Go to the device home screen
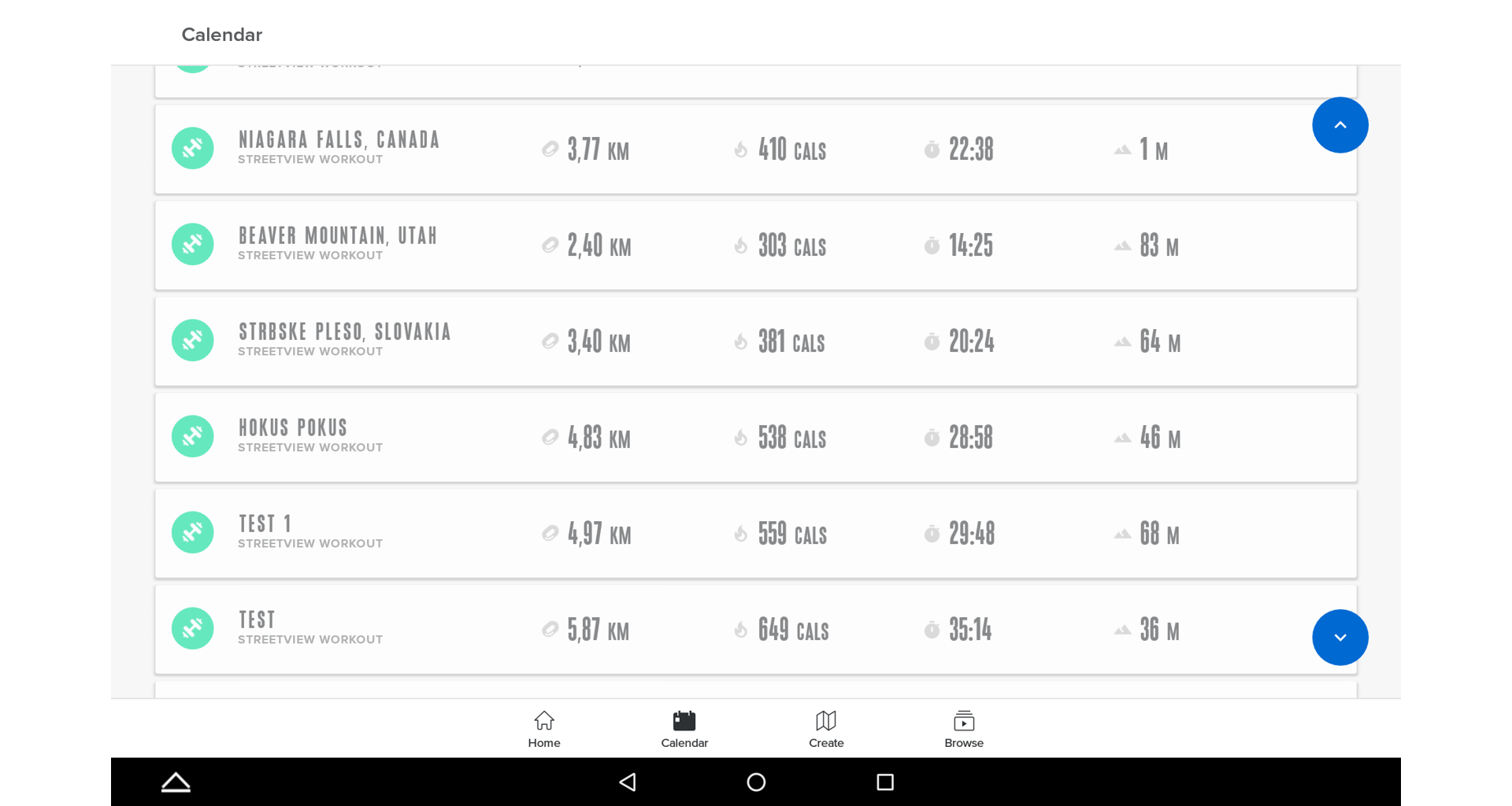Image resolution: width=1512 pixels, height=806 pixels. coord(756,782)
